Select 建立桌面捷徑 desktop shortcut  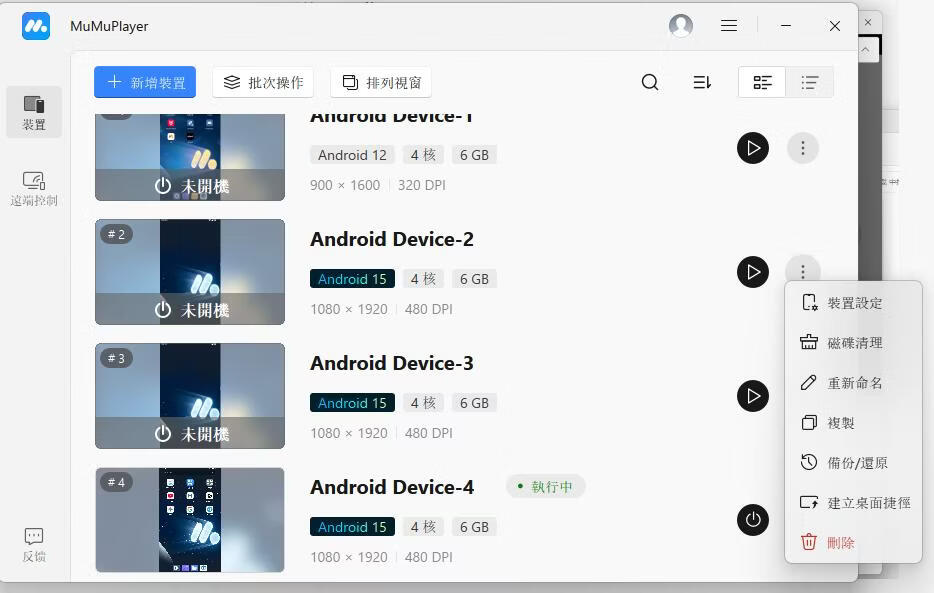click(x=853, y=503)
